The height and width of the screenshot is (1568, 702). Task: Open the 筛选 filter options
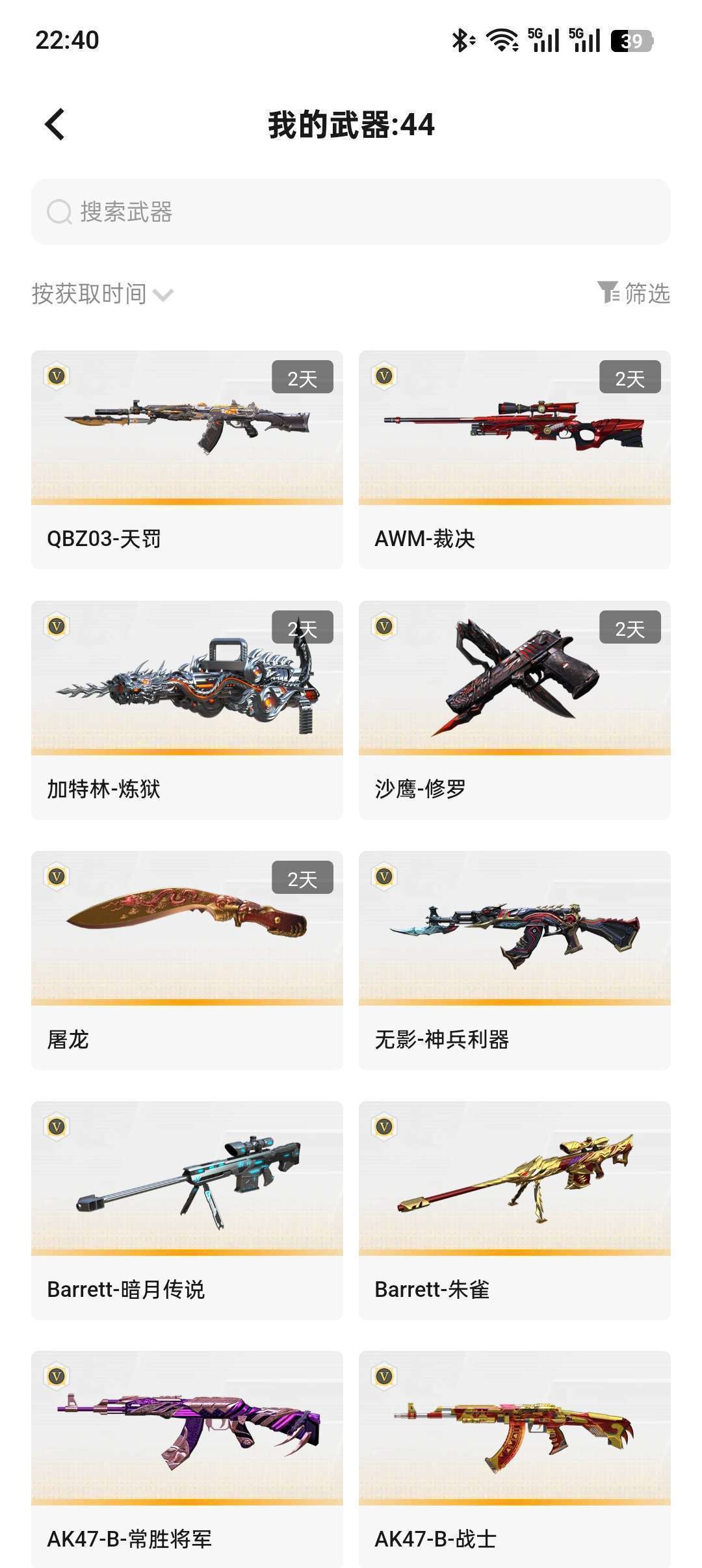pyautogui.click(x=634, y=293)
